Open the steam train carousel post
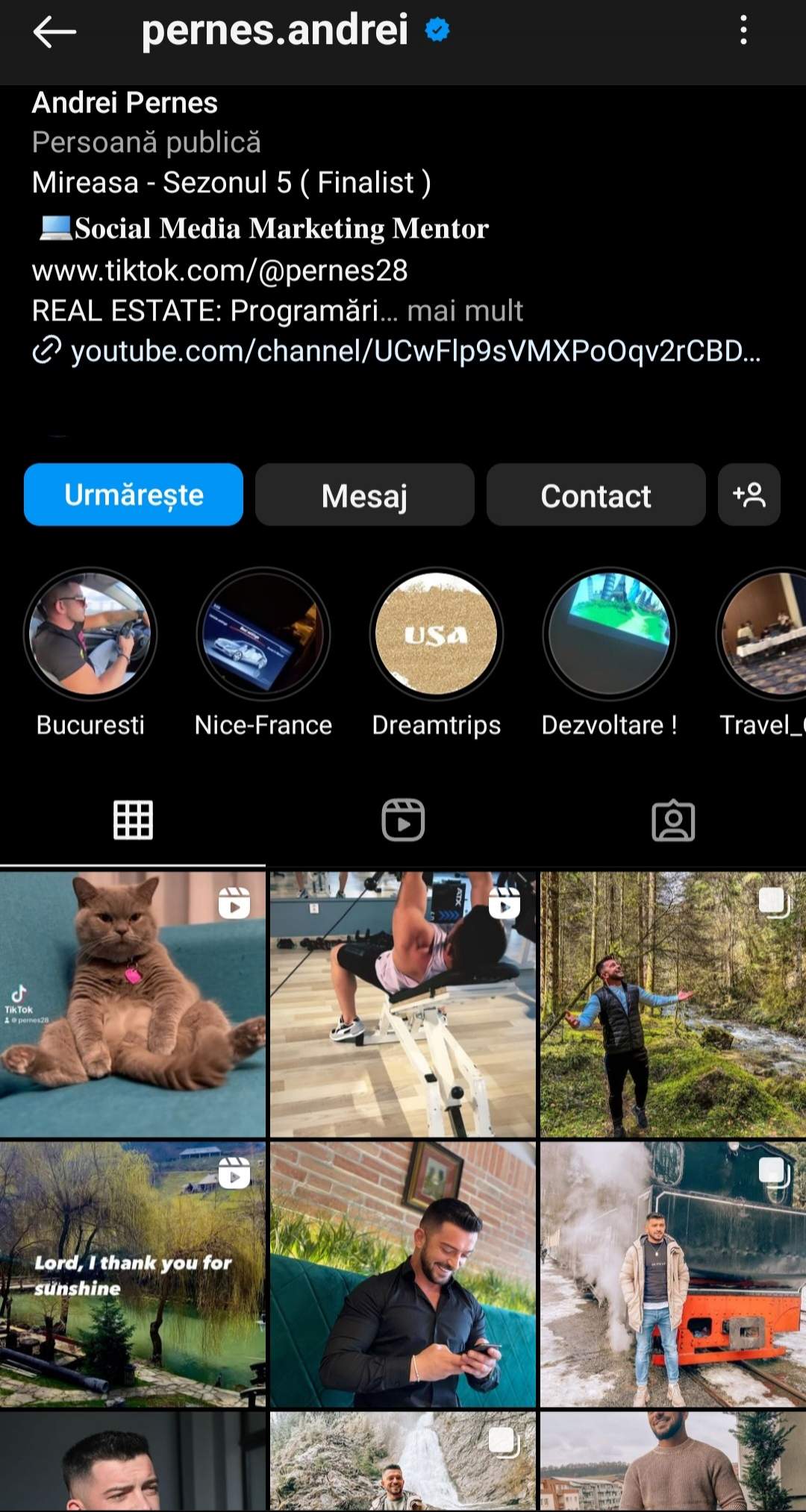The height and width of the screenshot is (1512, 806). click(x=672, y=1274)
